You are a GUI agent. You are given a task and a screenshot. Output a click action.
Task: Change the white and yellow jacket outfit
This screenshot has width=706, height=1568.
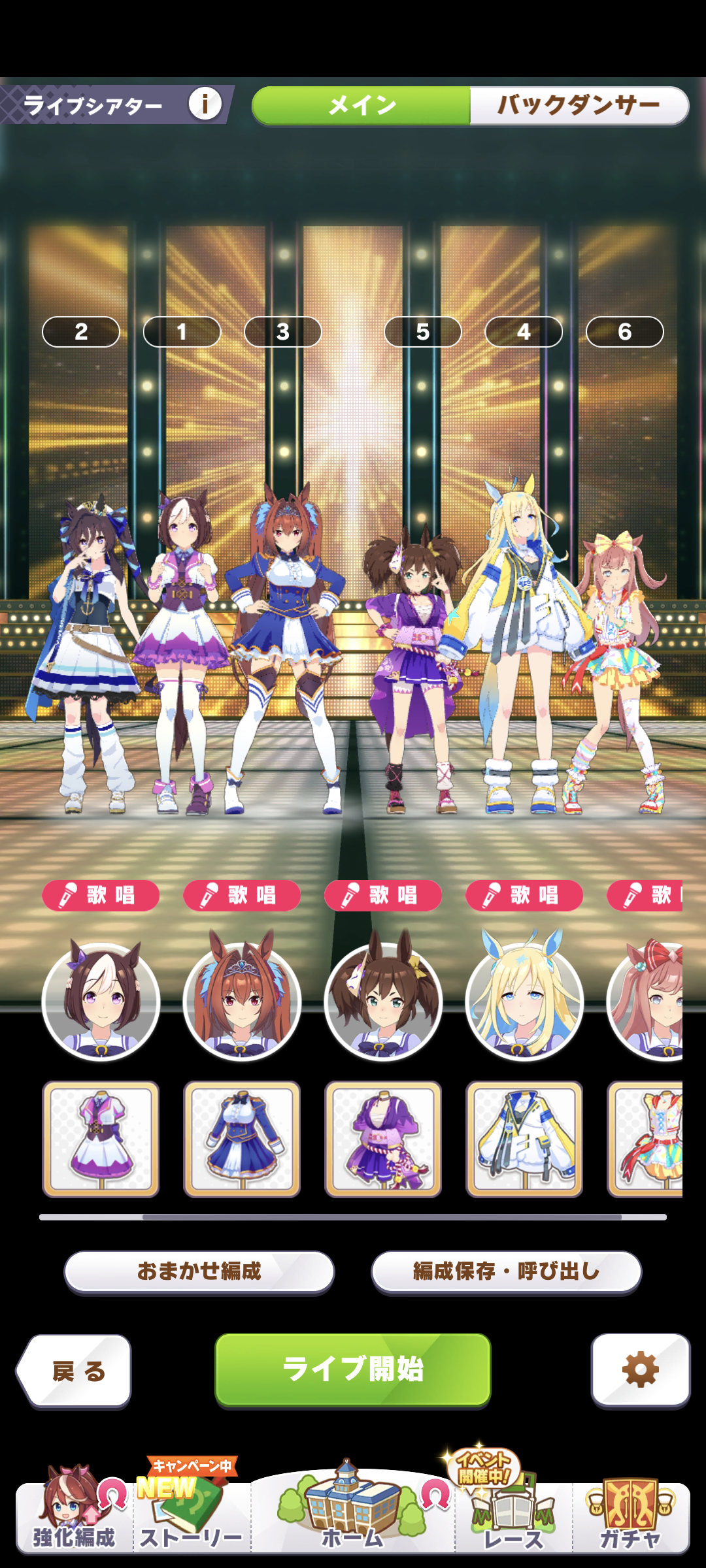524,1139
